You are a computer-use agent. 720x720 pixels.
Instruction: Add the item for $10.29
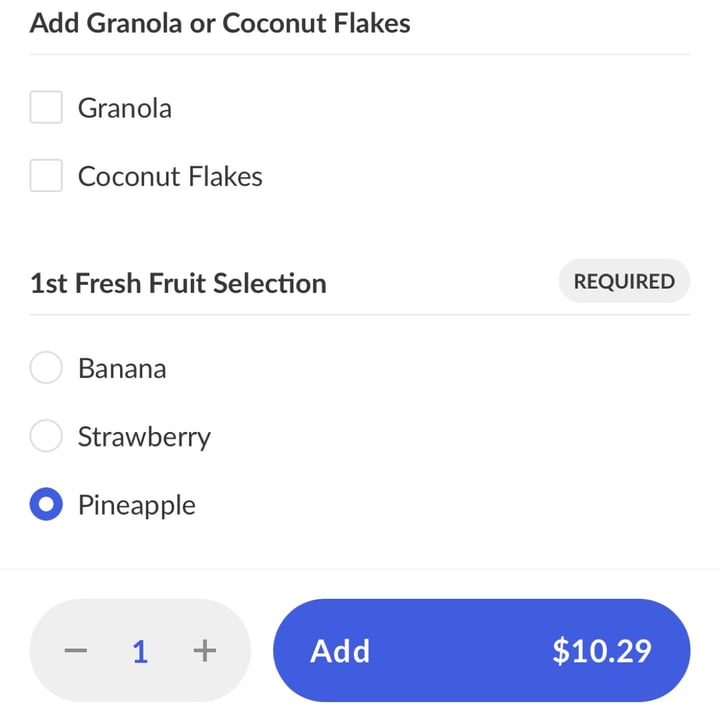[x=481, y=651]
